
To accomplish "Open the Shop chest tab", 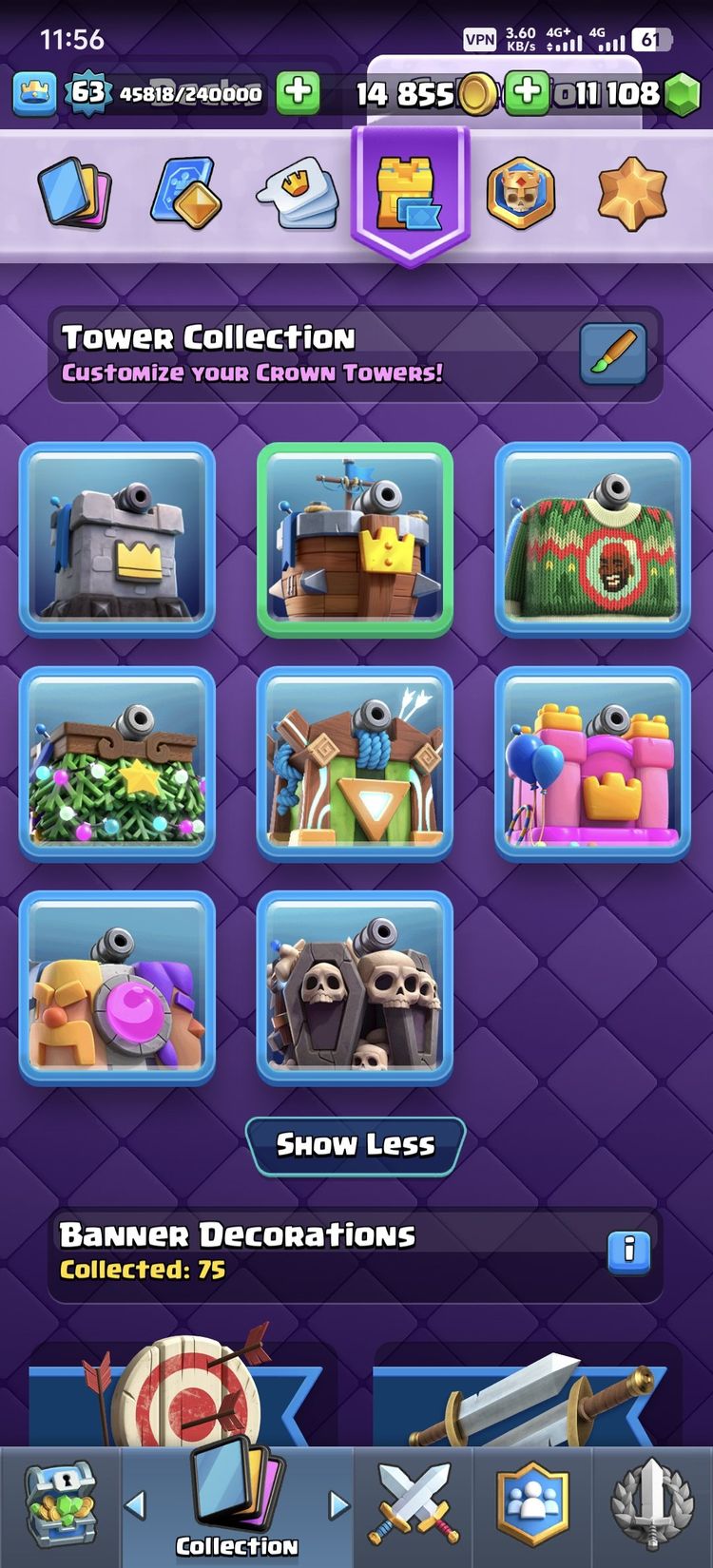I will click(60, 1505).
